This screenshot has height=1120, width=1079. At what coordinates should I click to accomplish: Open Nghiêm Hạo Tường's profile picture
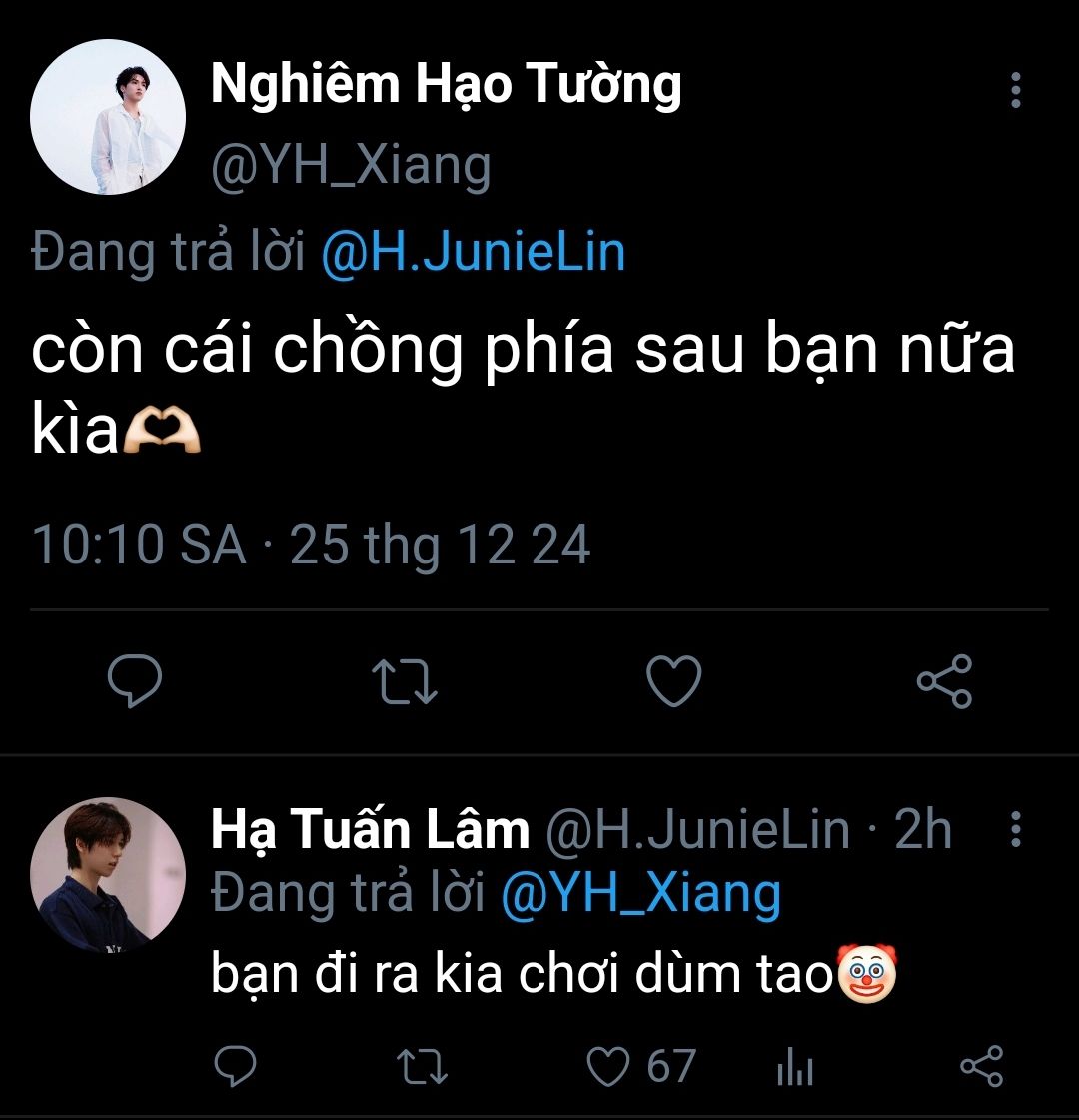108,118
